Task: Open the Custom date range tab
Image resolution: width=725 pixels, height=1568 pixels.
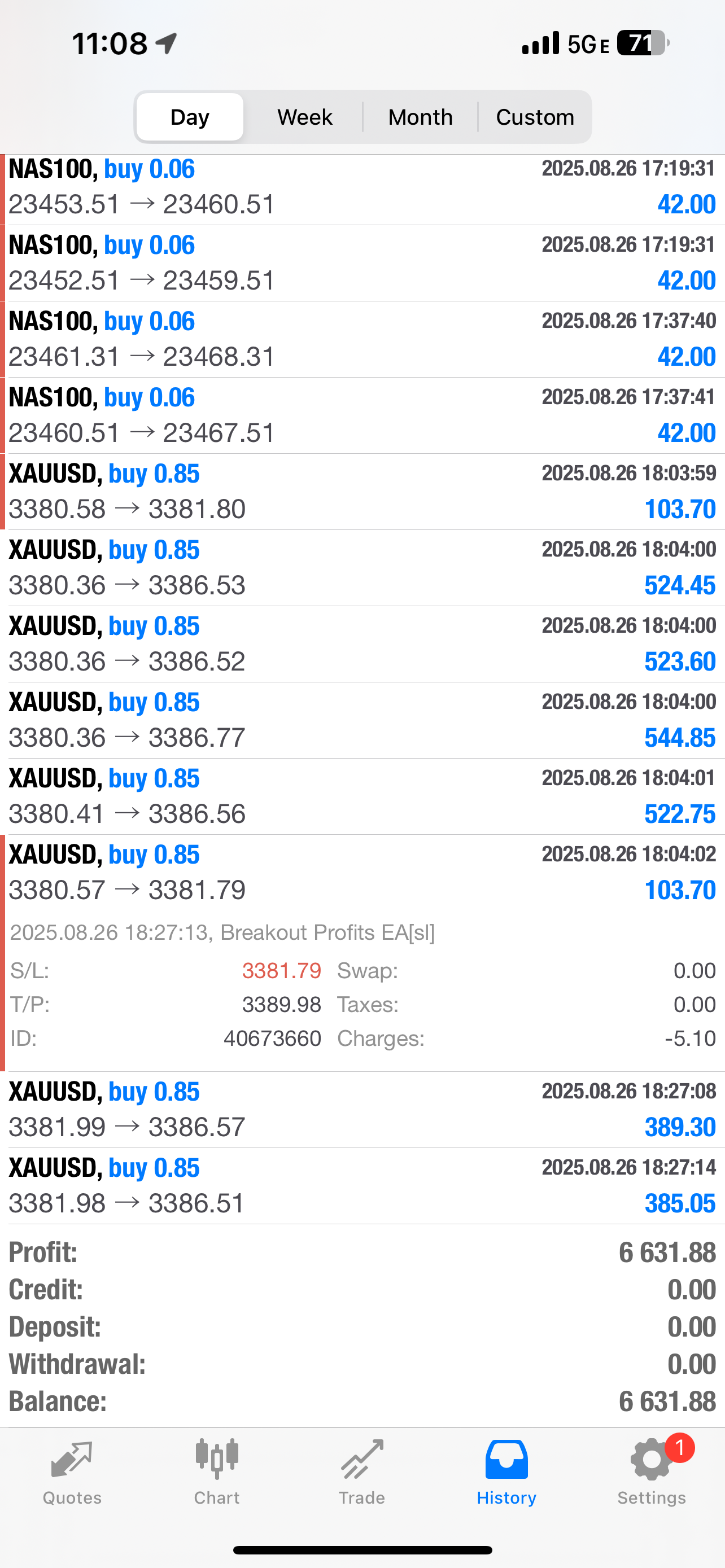Action: pyautogui.click(x=535, y=116)
